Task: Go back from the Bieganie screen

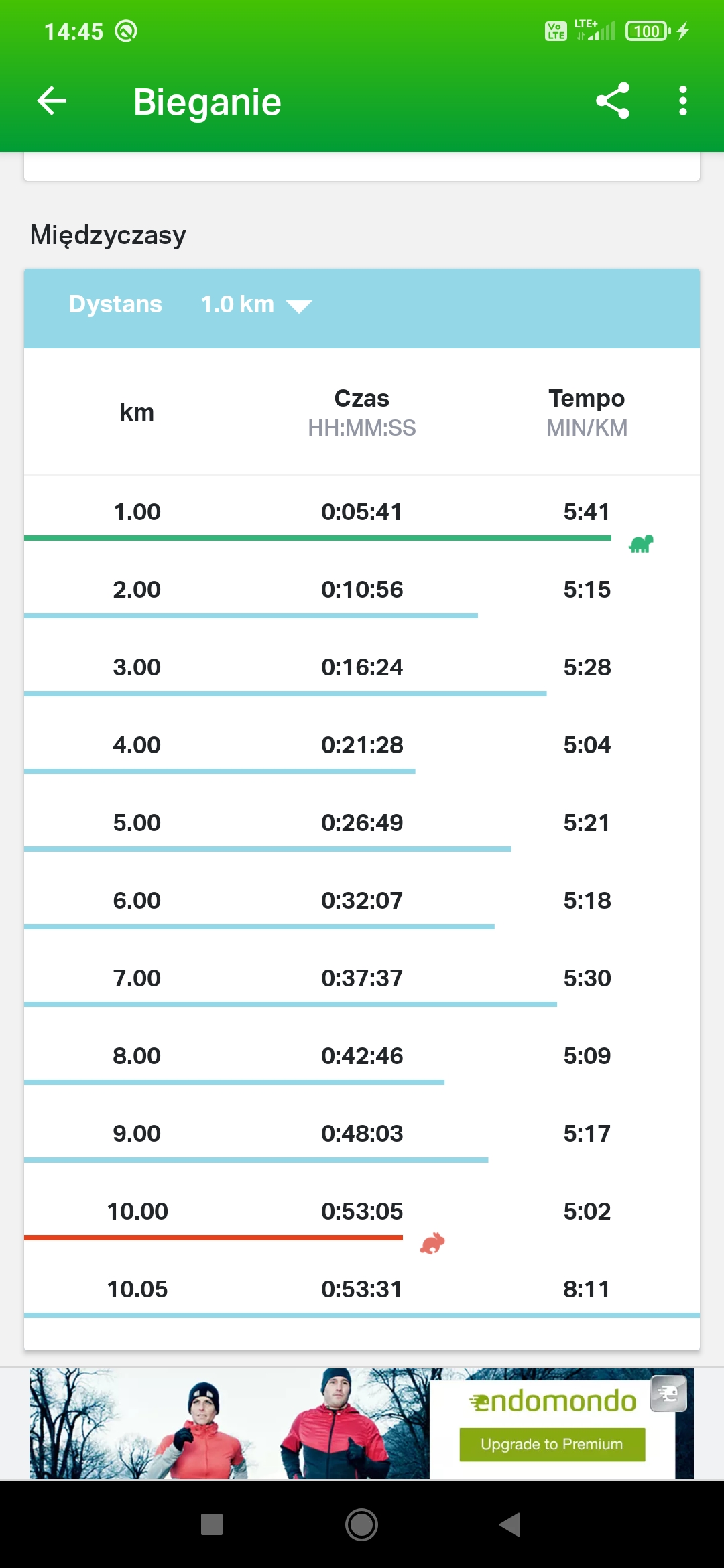Action: pos(52,101)
